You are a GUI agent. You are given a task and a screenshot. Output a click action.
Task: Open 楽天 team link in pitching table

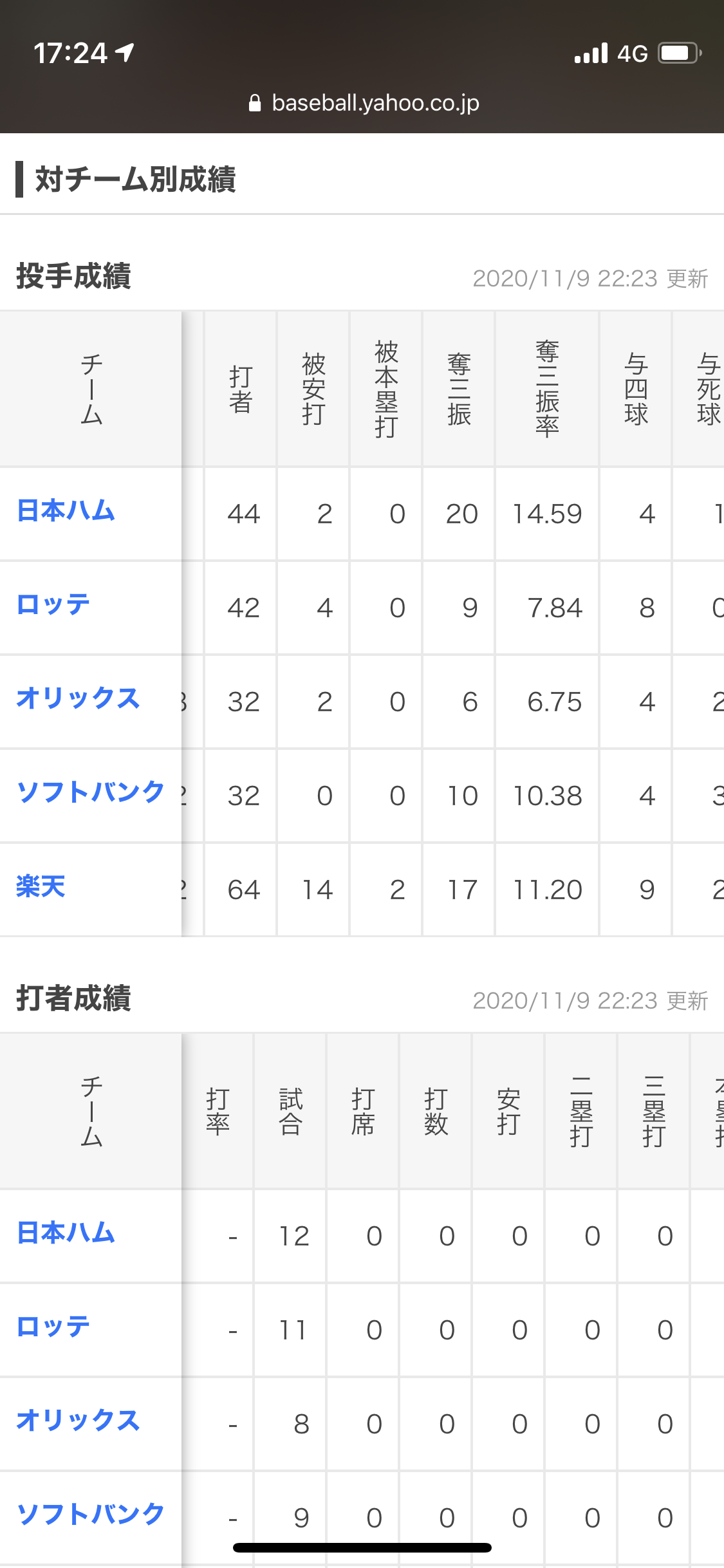point(41,886)
